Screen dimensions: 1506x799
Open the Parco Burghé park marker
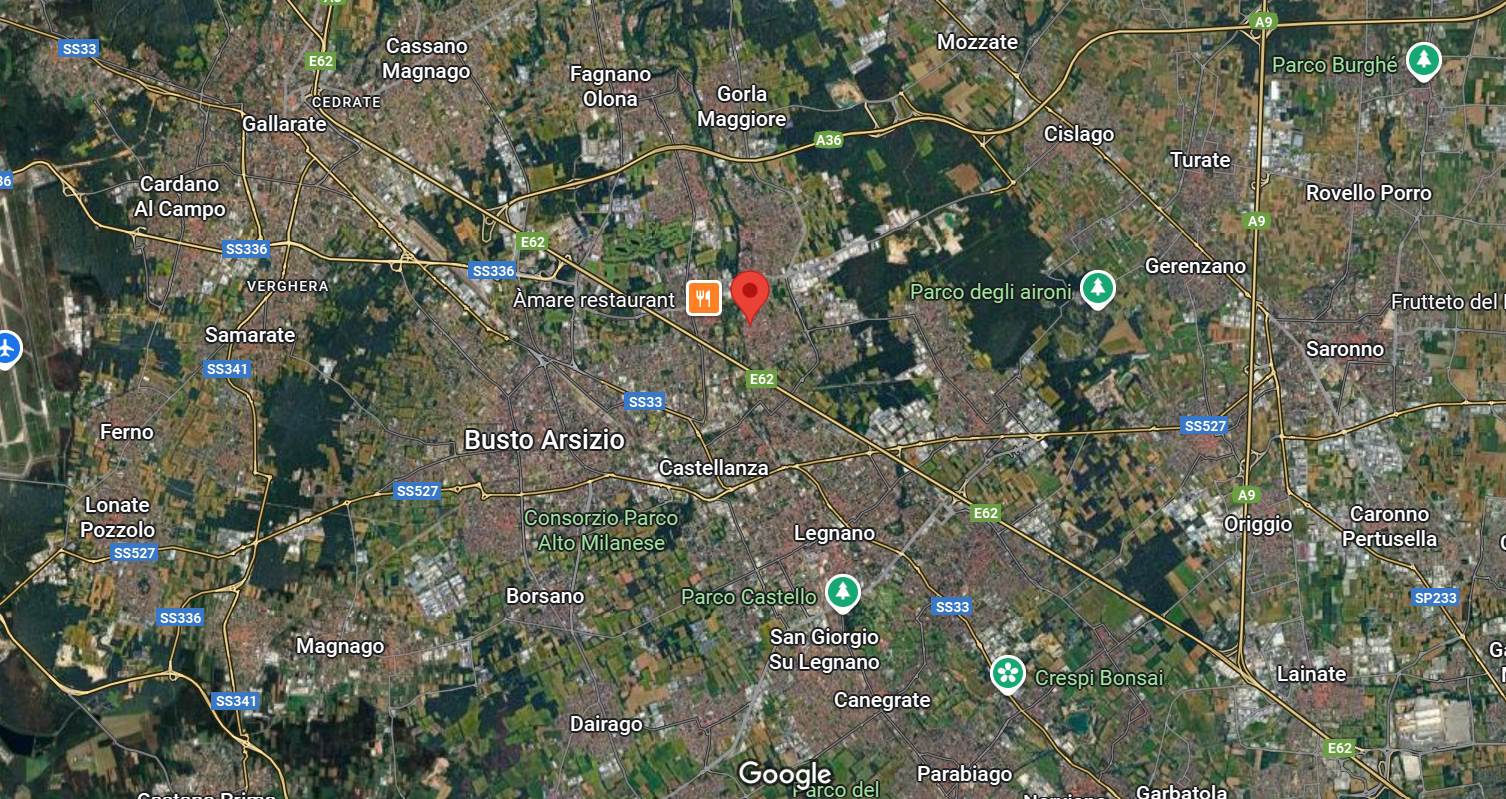[x=1422, y=62]
